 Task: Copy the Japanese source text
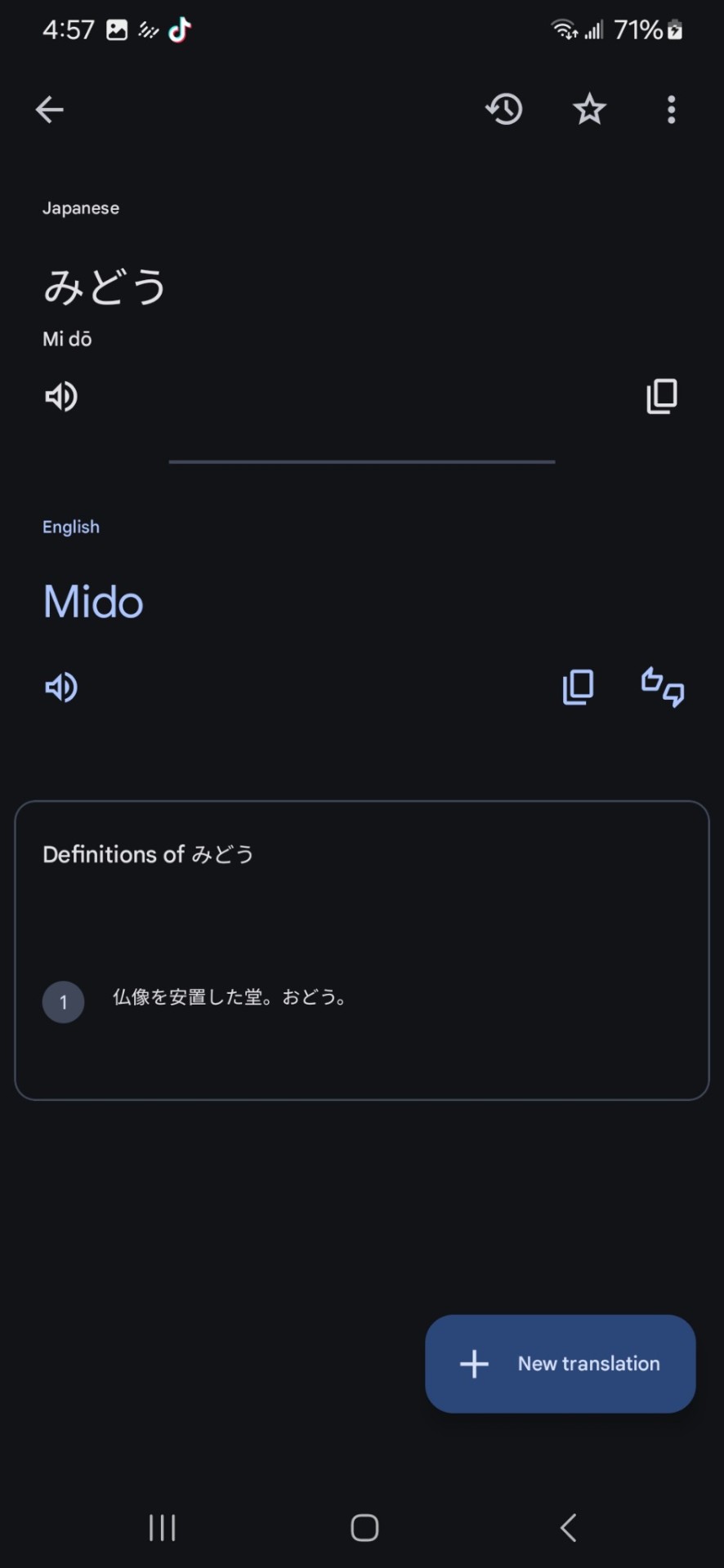pos(661,397)
